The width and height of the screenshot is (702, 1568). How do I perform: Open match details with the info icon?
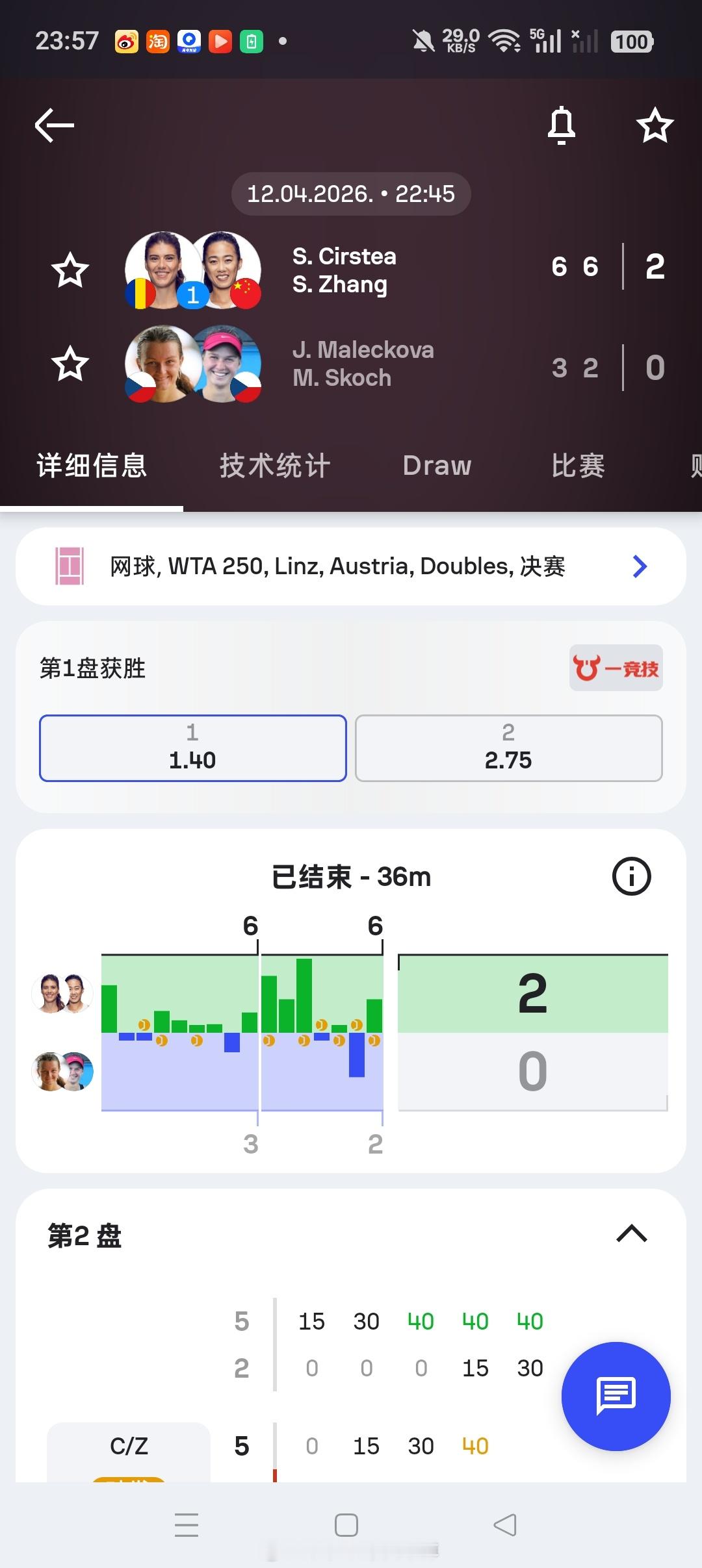coord(630,876)
